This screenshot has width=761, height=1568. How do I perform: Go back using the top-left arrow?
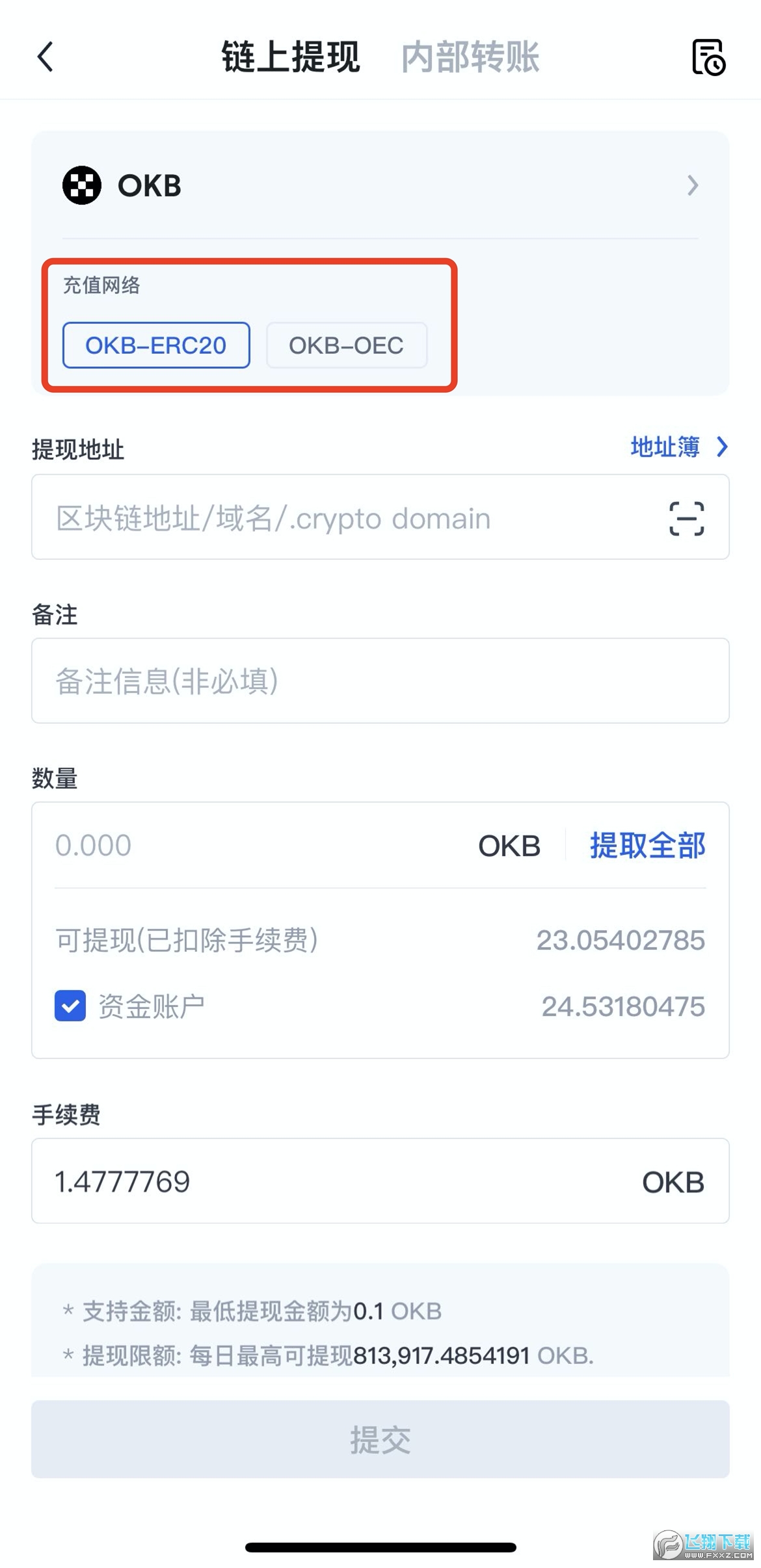pyautogui.click(x=45, y=57)
